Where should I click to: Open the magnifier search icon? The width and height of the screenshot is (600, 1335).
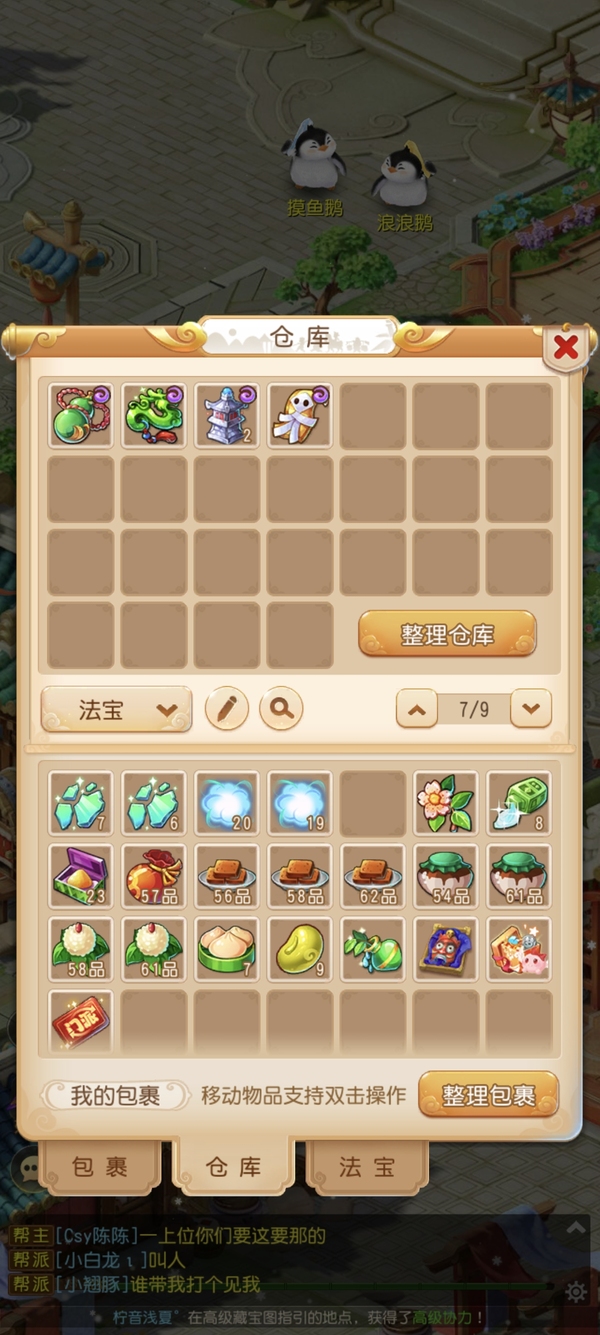point(281,709)
